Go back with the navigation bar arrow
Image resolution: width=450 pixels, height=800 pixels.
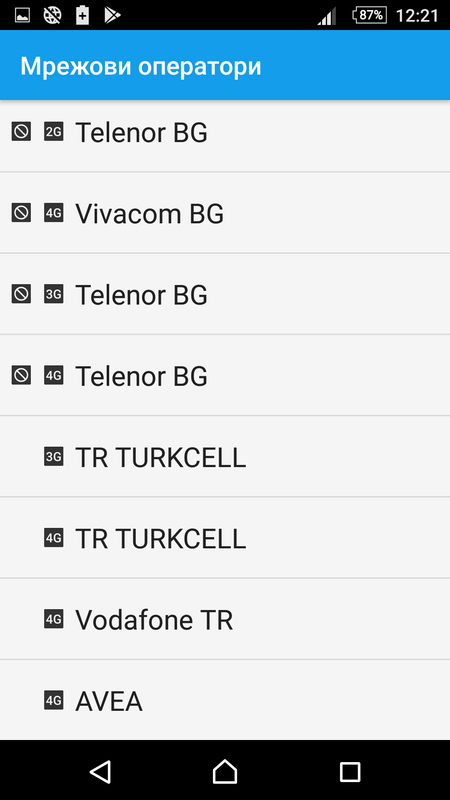point(101,771)
